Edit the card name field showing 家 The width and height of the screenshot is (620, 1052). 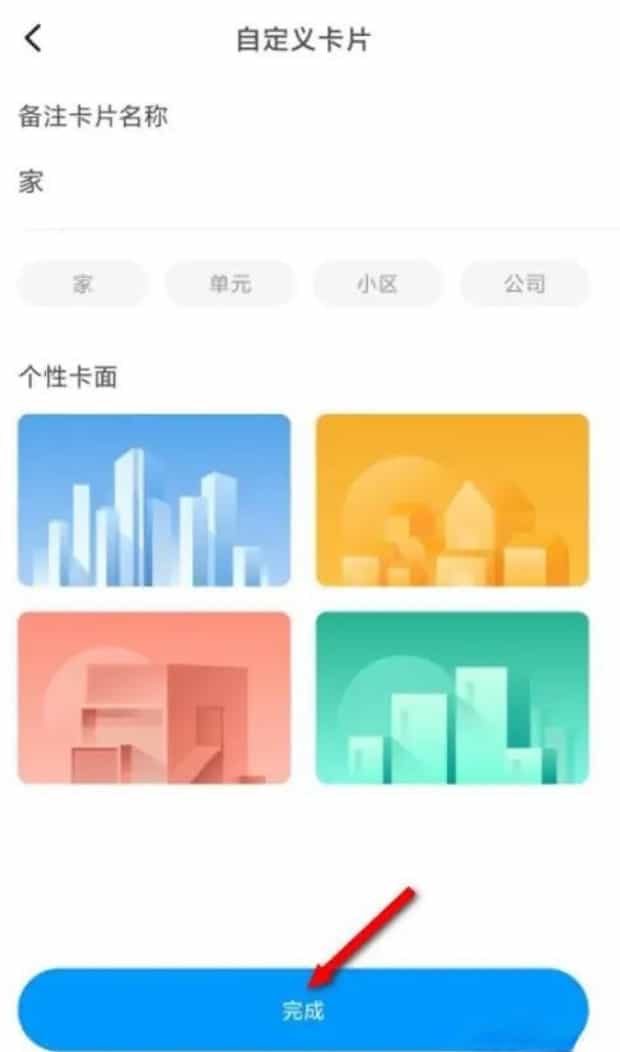click(x=300, y=184)
